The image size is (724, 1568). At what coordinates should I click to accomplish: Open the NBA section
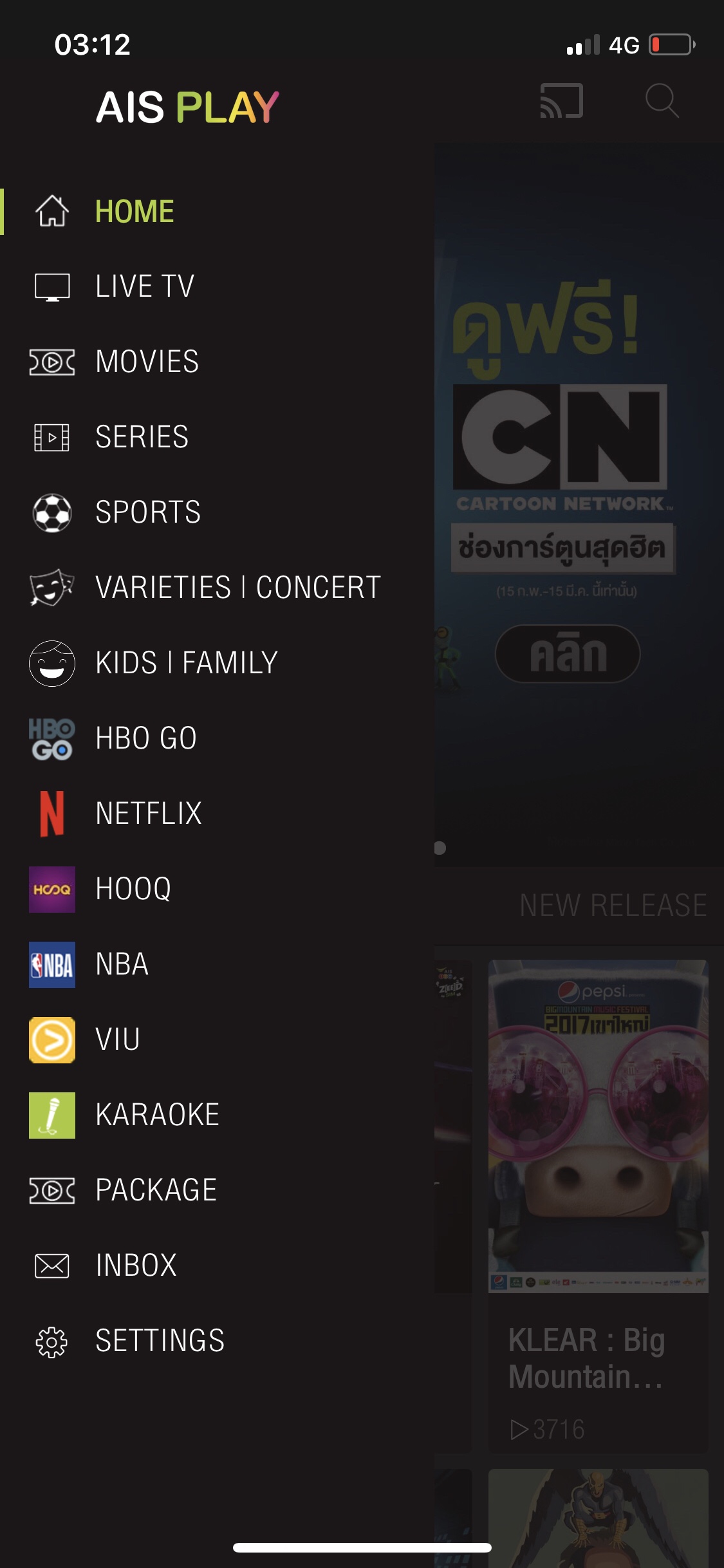122,964
